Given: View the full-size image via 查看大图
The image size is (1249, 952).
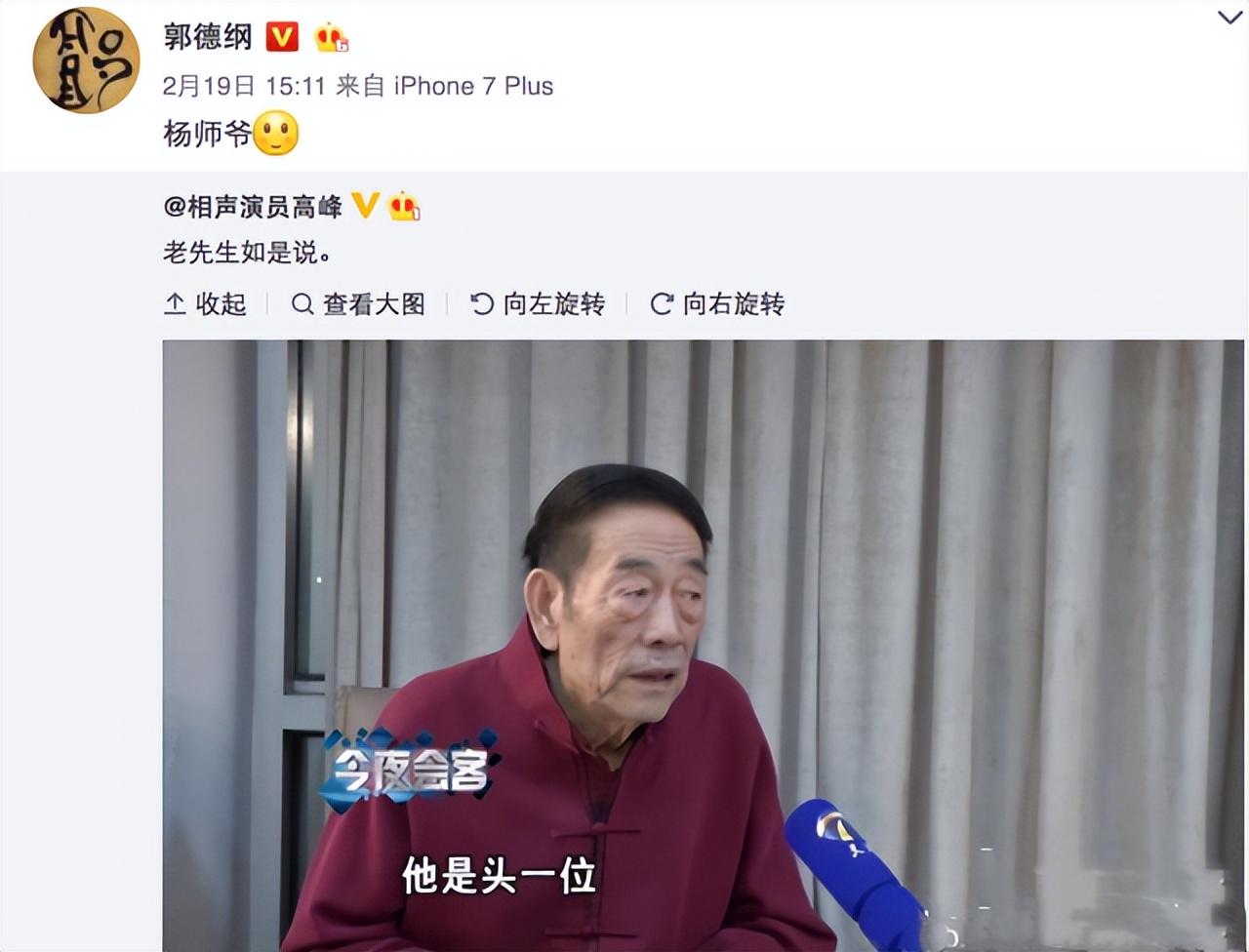Looking at the screenshot, I should click(358, 304).
